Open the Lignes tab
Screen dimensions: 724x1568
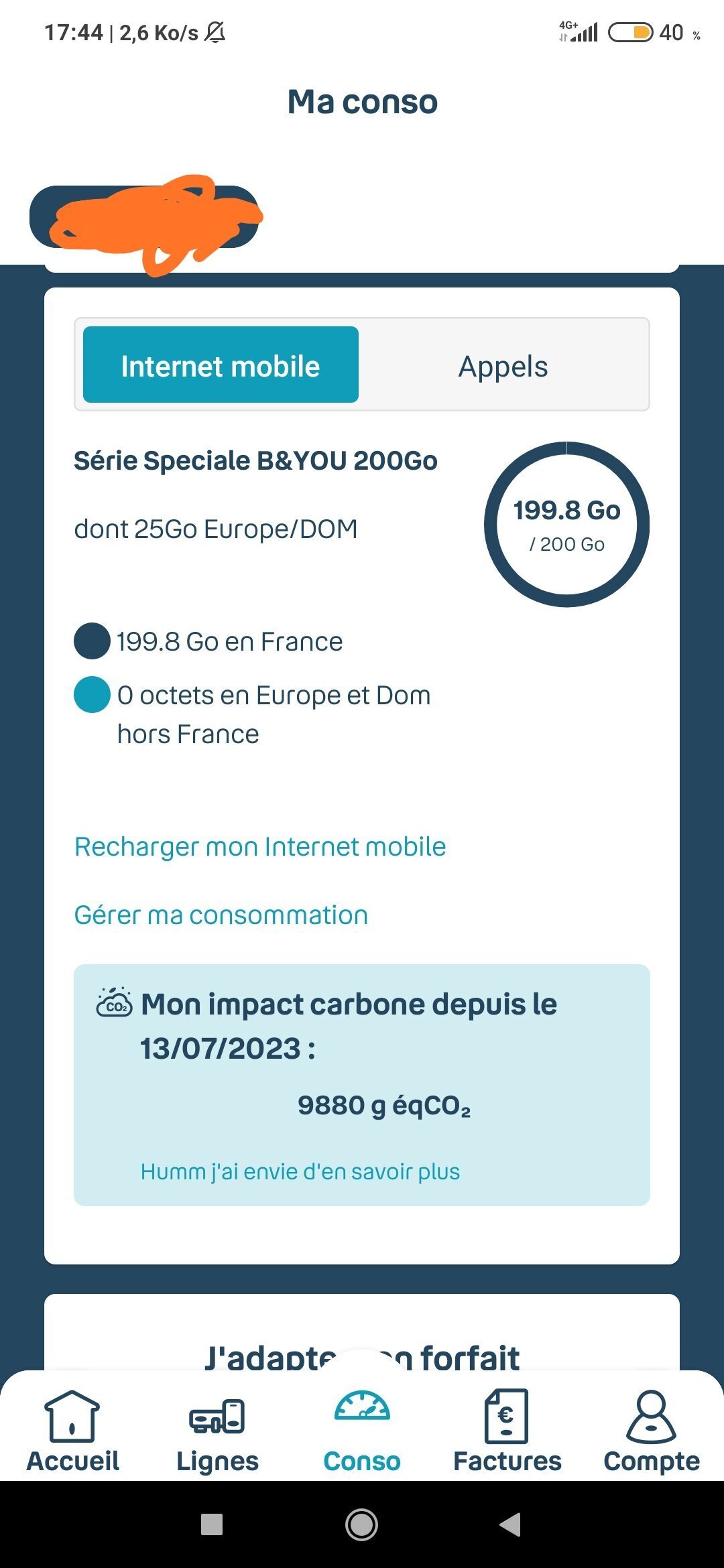point(217,1431)
